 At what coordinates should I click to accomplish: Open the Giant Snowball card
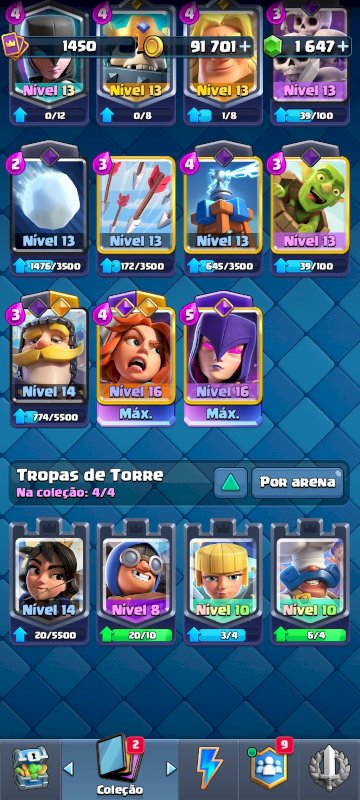pos(49,209)
